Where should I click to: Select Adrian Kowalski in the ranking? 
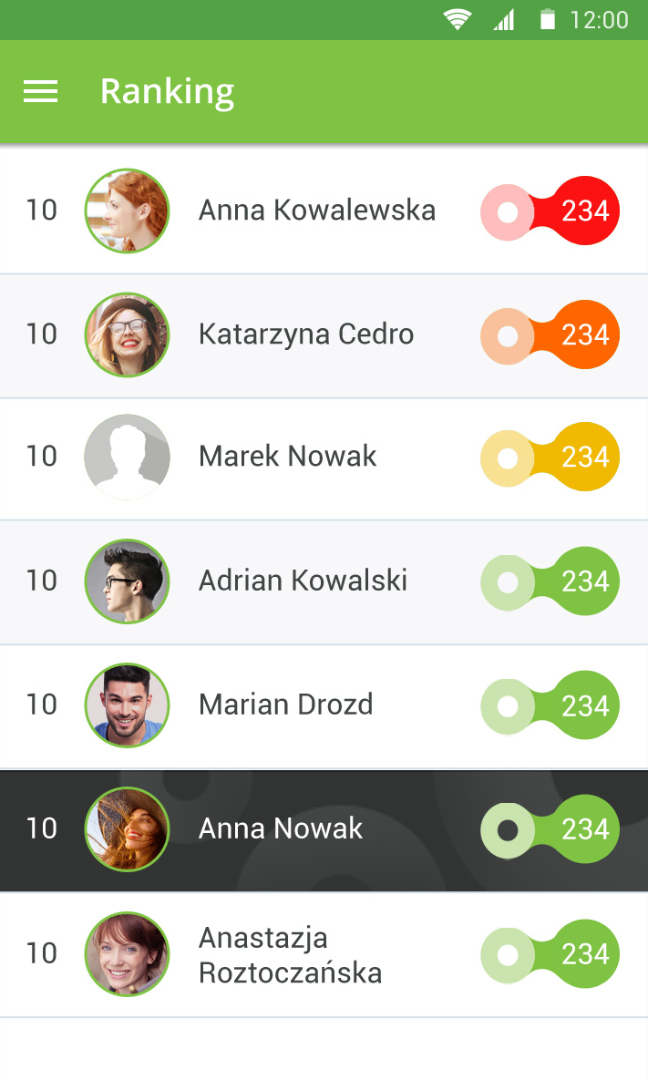coord(303,581)
